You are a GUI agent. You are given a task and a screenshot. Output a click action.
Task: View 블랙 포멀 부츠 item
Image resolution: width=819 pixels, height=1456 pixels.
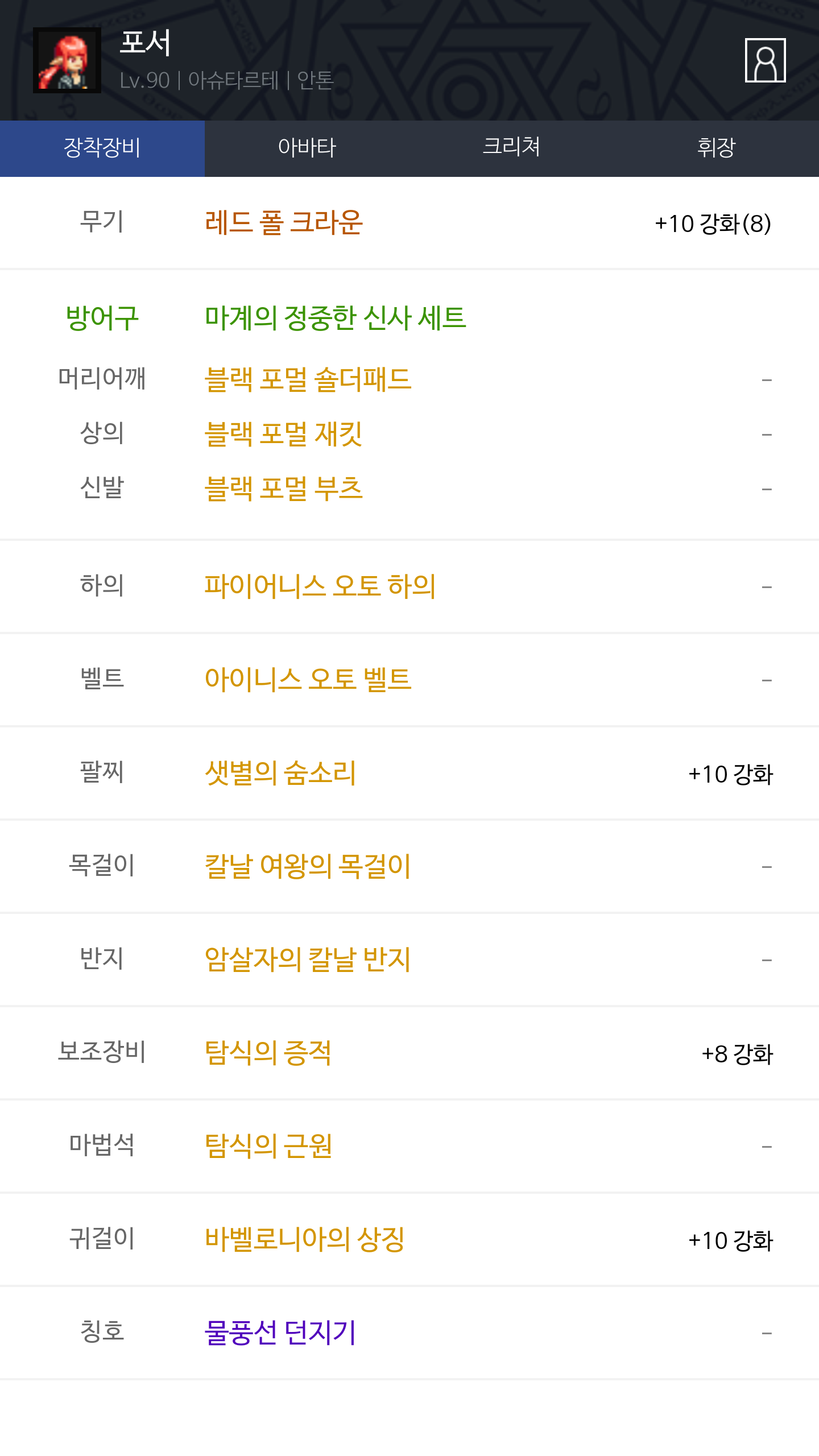pyautogui.click(x=283, y=489)
